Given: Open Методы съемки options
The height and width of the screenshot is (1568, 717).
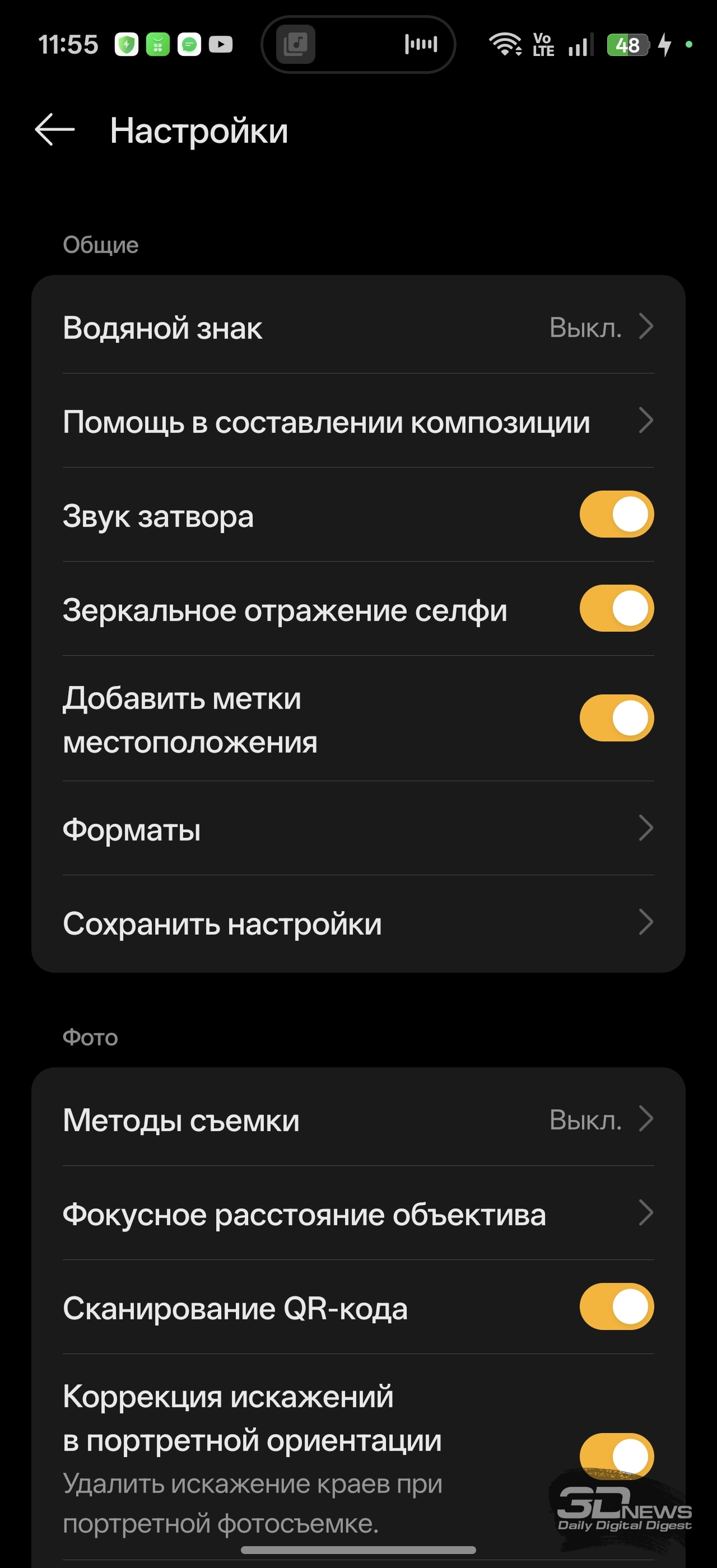Looking at the screenshot, I should coord(358,1119).
